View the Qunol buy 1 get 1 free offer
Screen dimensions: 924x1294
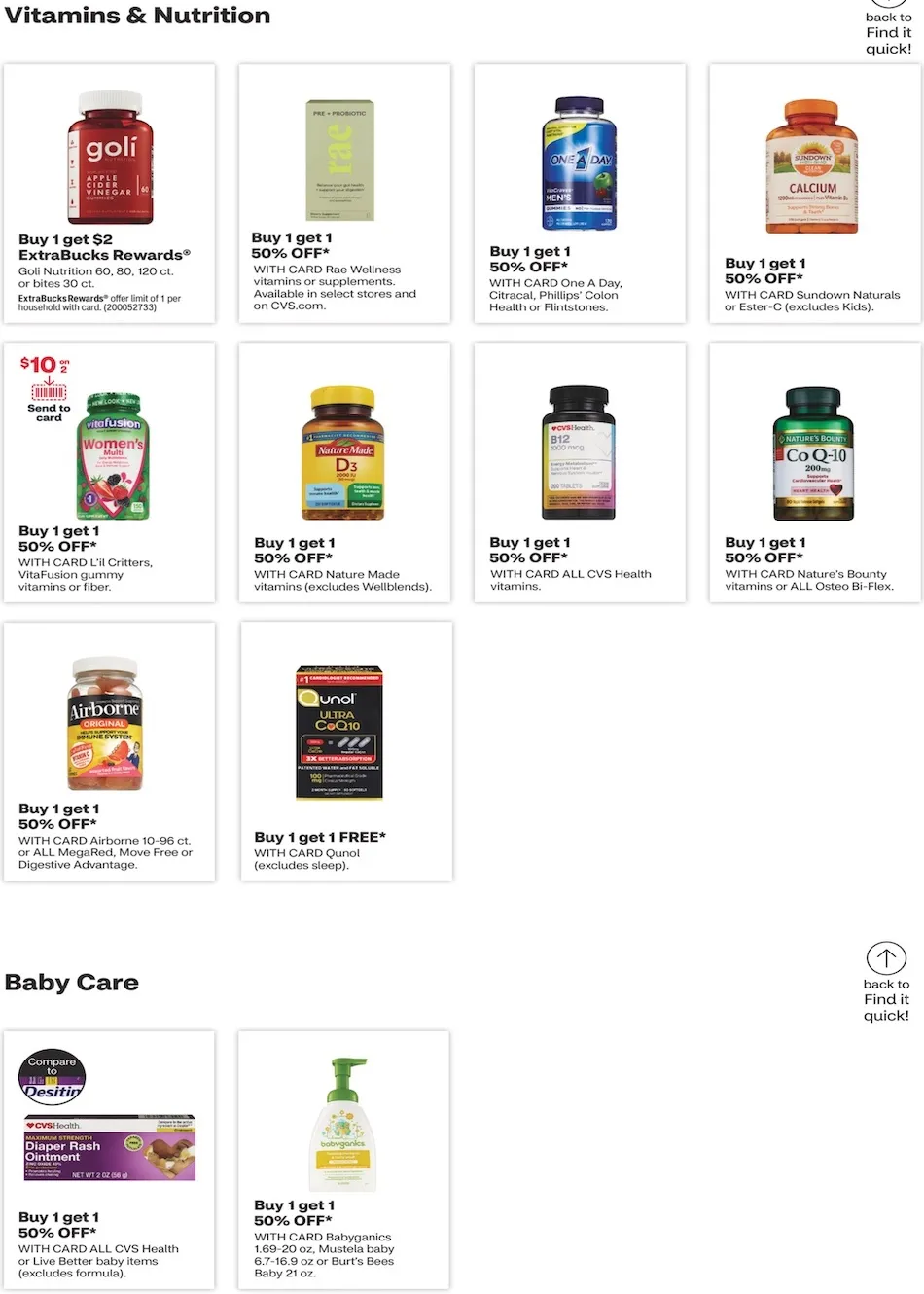click(344, 751)
